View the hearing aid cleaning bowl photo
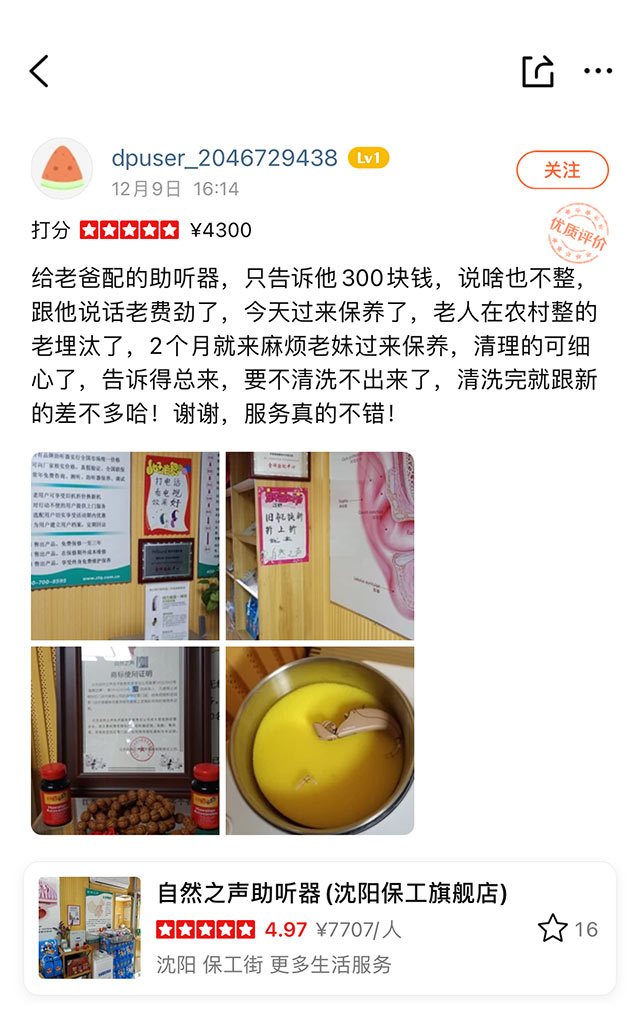Image resolution: width=640 pixels, height=1016 pixels. coord(320,740)
